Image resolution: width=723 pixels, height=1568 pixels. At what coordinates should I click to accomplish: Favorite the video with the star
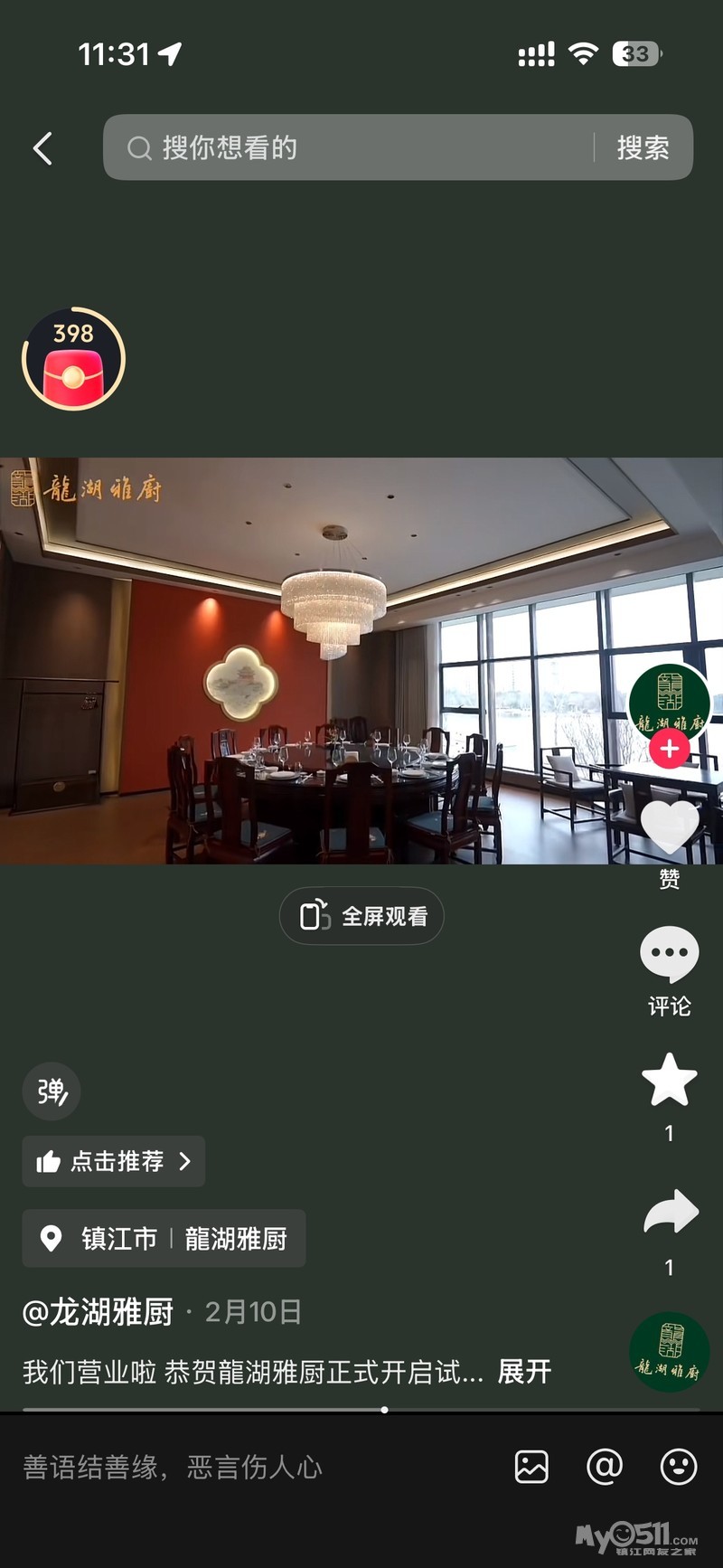click(669, 1080)
